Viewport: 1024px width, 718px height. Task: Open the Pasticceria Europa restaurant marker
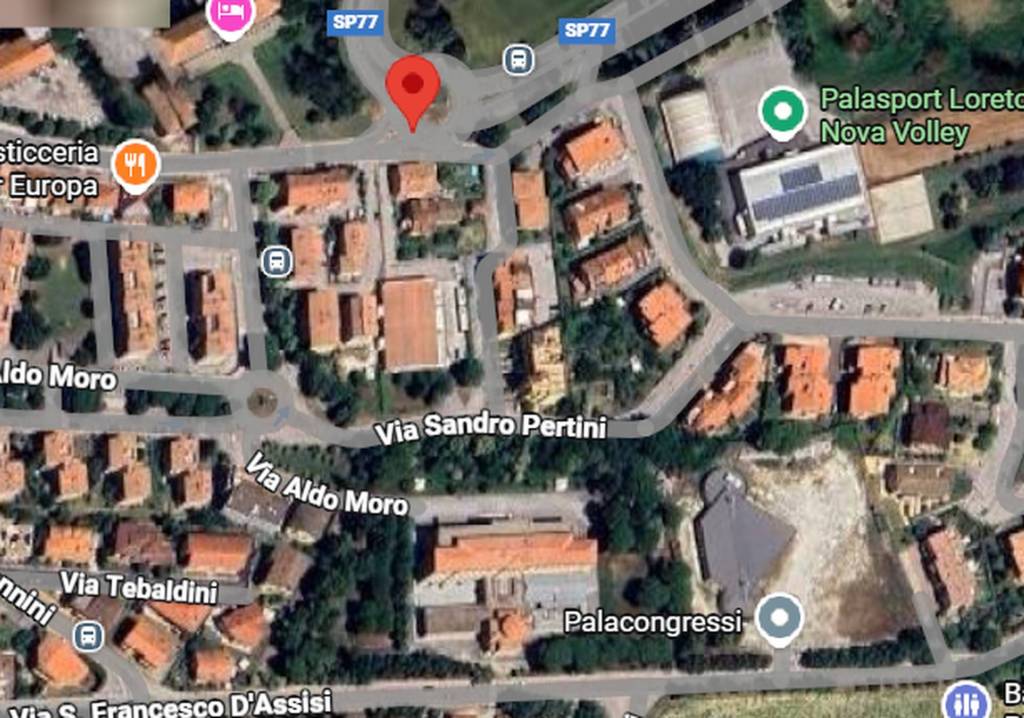click(136, 164)
